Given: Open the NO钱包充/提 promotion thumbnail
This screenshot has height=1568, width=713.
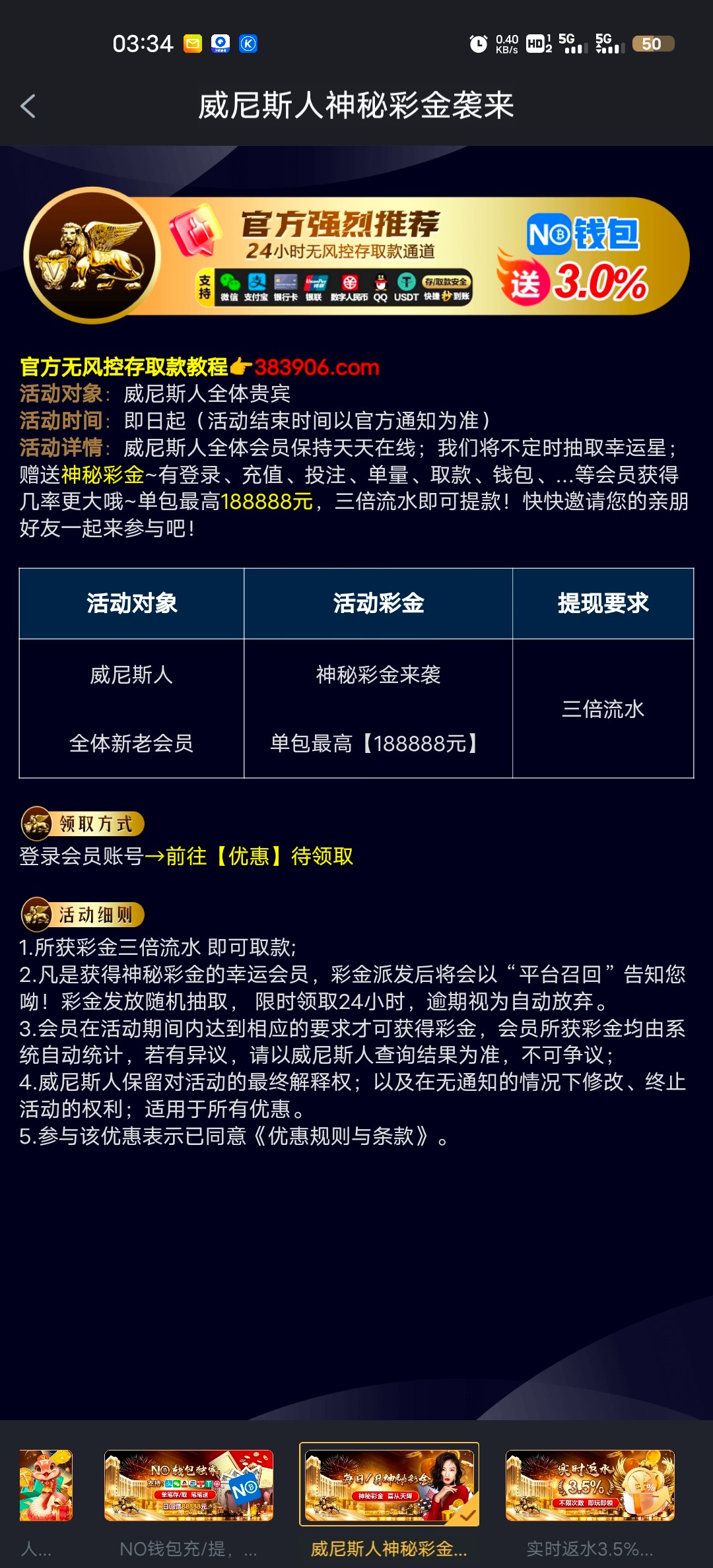Looking at the screenshot, I should click(x=189, y=1485).
